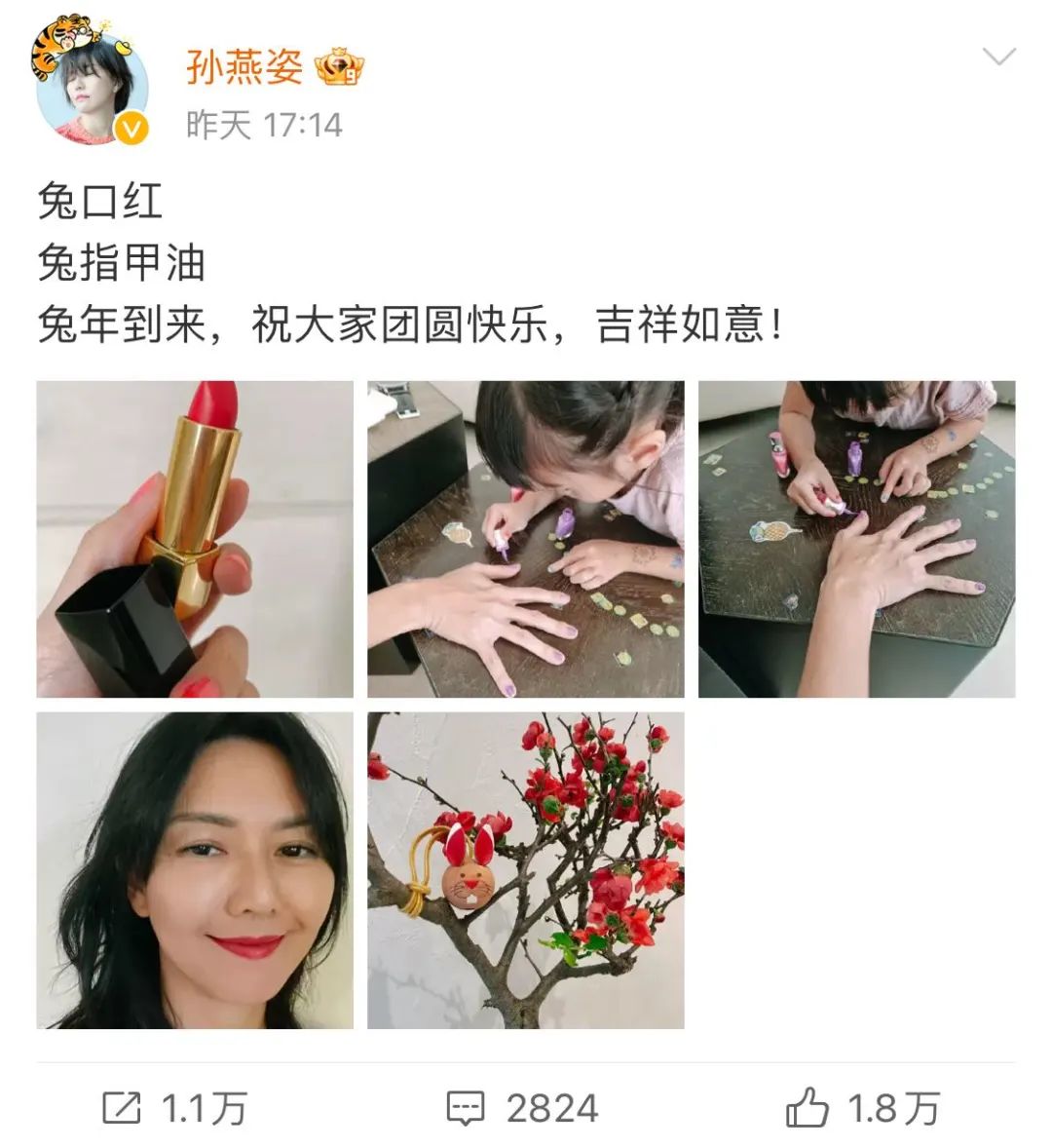Open the rabbit ornament blossom photo
The image size is (1052, 1148).
(525, 870)
